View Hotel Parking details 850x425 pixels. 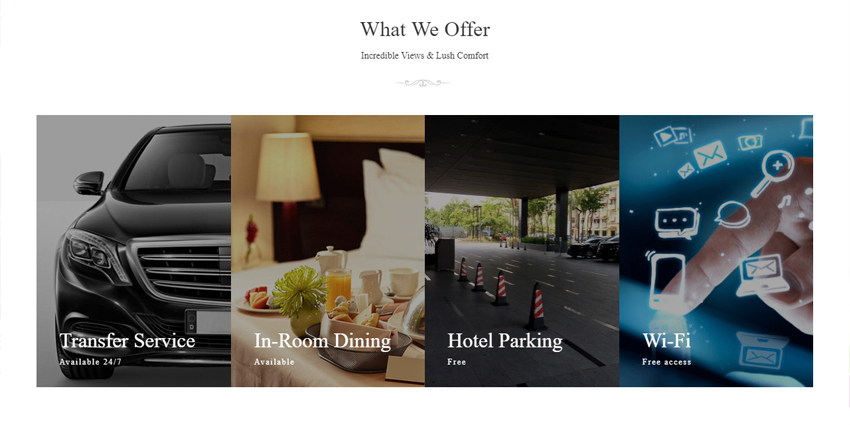(521, 250)
